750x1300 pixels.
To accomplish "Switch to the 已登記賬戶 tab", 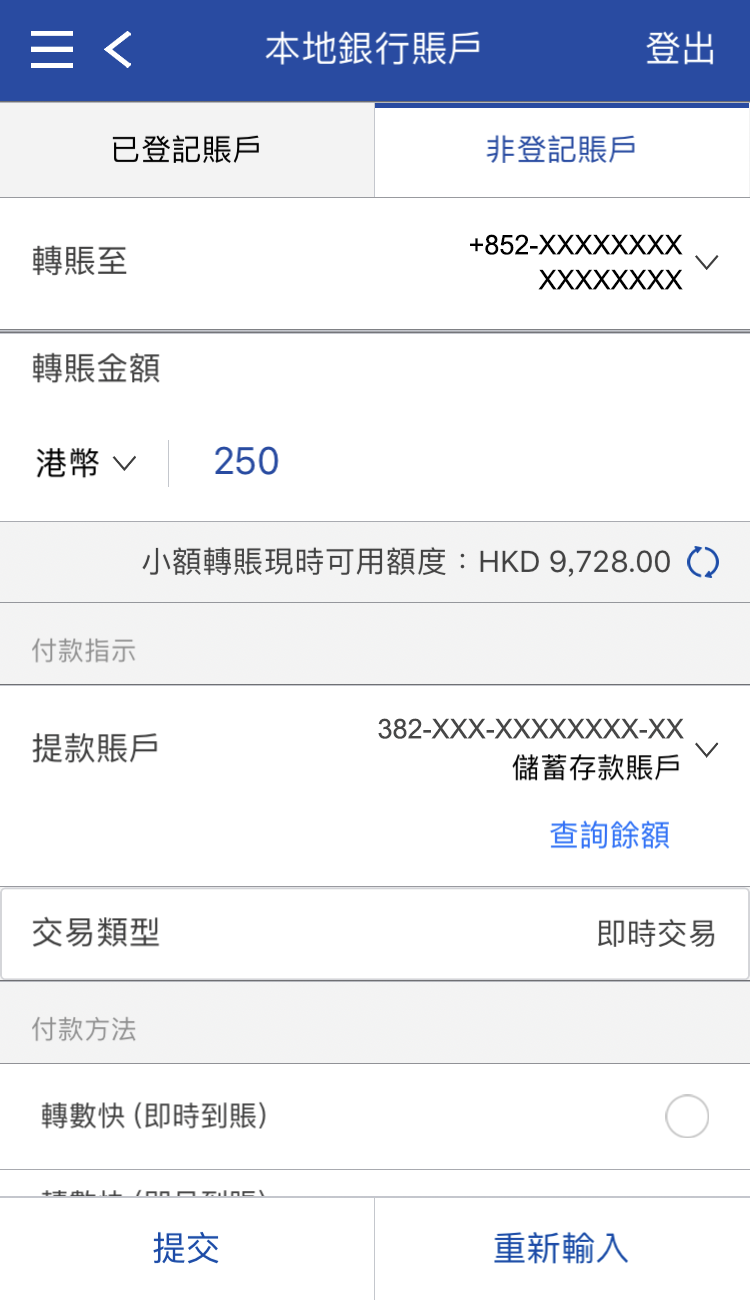I will point(187,150).
